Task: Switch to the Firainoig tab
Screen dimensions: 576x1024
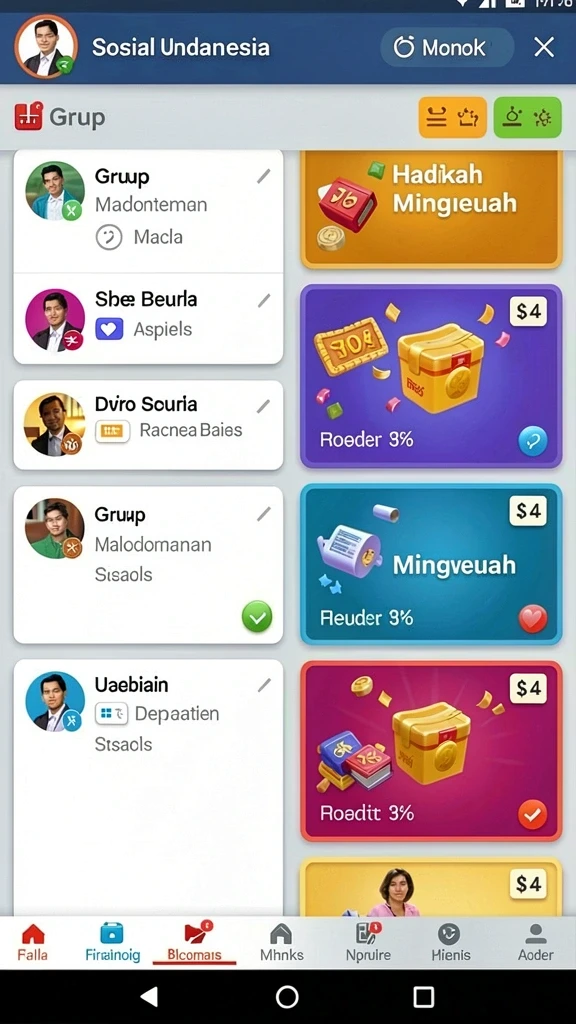Action: click(x=112, y=942)
